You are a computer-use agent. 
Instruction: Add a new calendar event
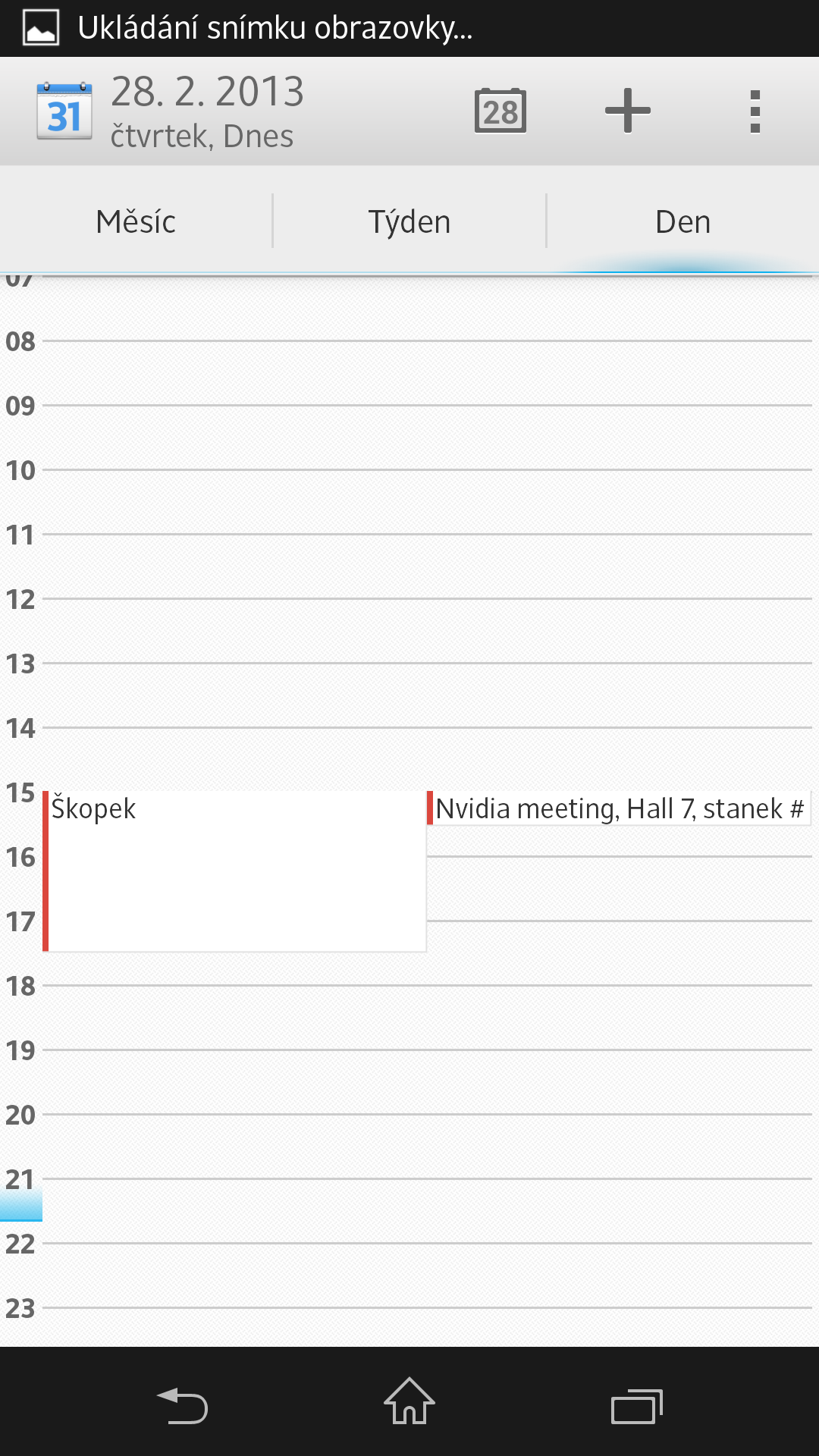[628, 111]
